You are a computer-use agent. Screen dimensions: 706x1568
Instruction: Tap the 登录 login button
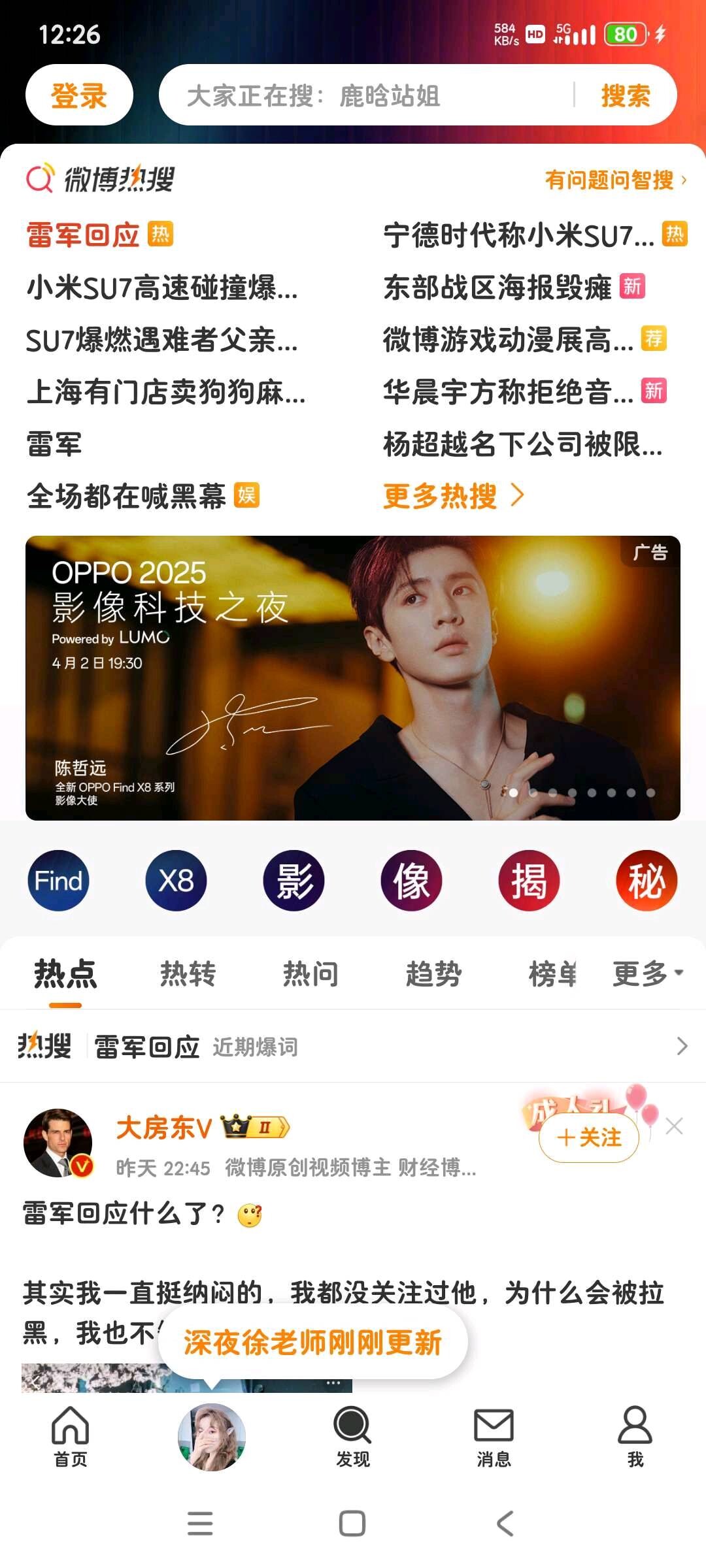click(x=79, y=95)
